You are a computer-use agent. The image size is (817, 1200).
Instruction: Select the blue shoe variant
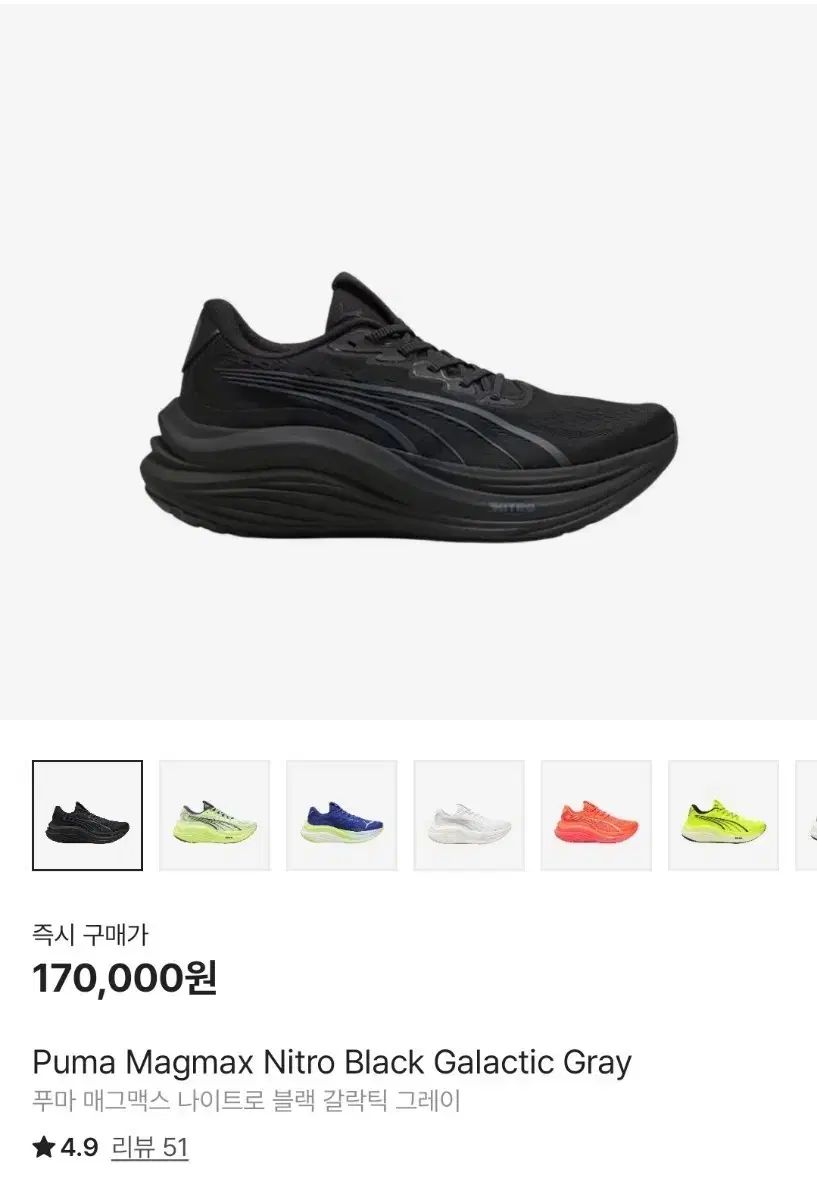tap(341, 815)
